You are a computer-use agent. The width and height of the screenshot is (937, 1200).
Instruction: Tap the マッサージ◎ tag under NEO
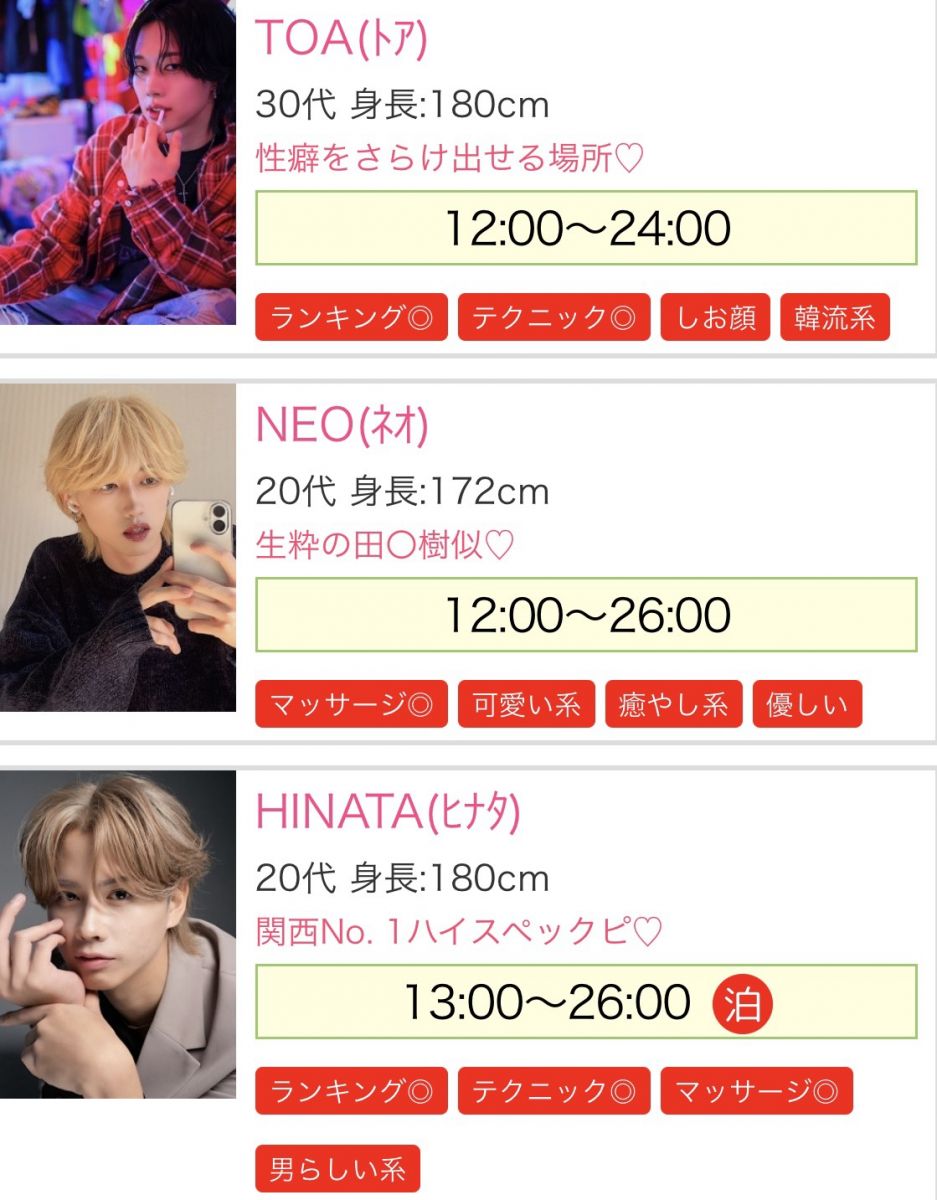[x=351, y=705]
